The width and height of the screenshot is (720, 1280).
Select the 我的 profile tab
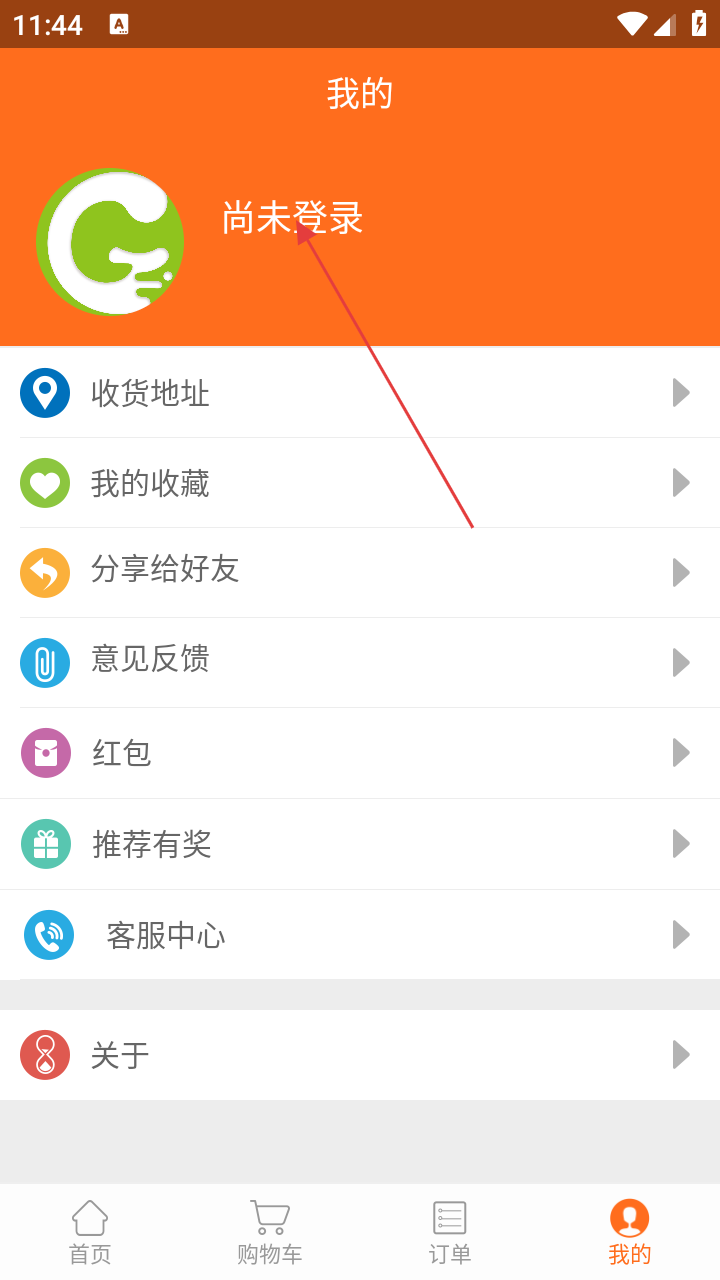(630, 1232)
